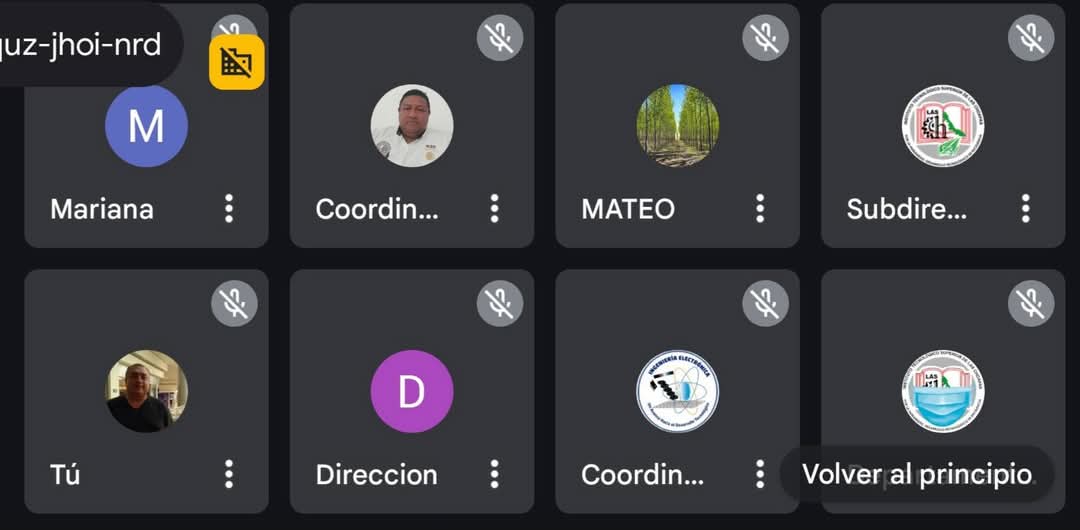Open options for the Subdire... participant

[x=1025, y=208]
